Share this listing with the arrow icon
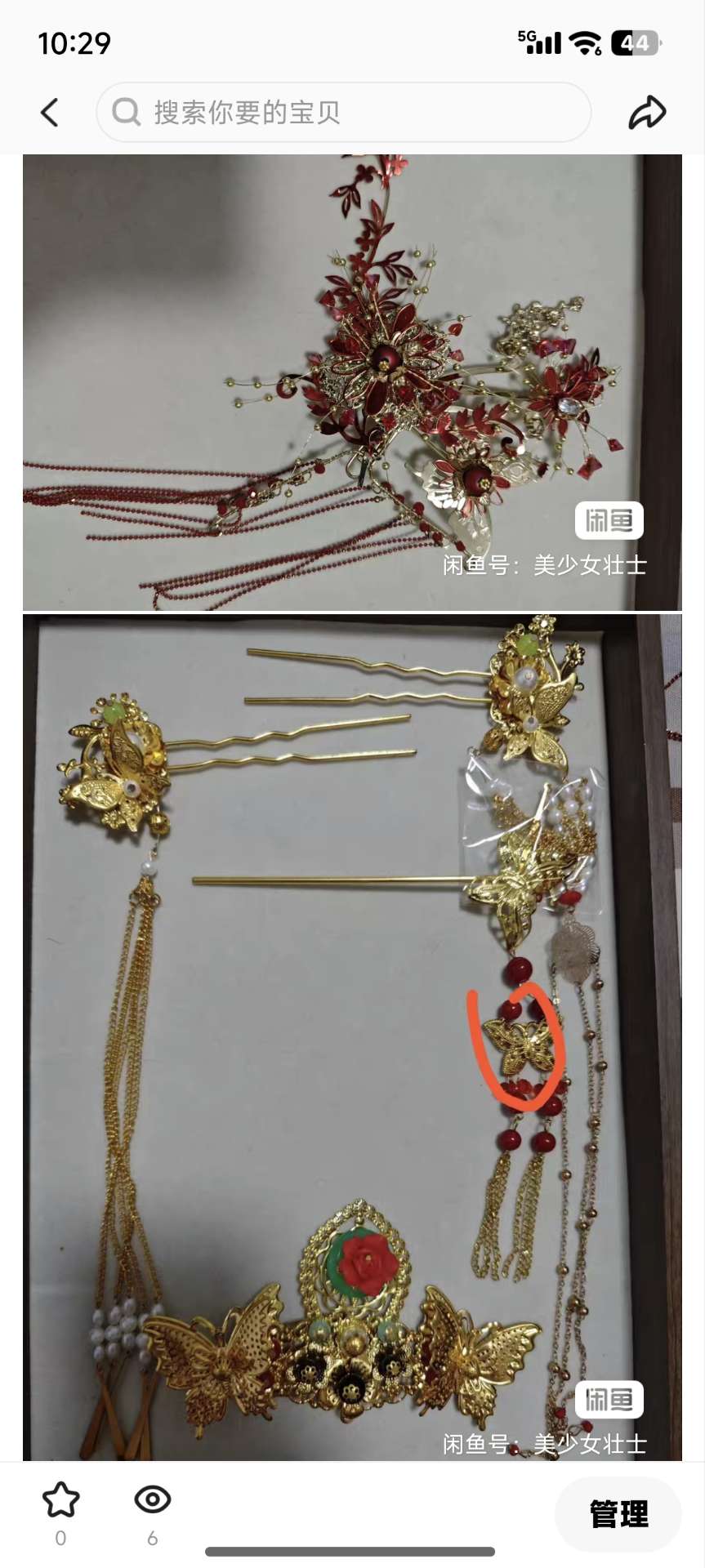705x1568 pixels. 646,113
